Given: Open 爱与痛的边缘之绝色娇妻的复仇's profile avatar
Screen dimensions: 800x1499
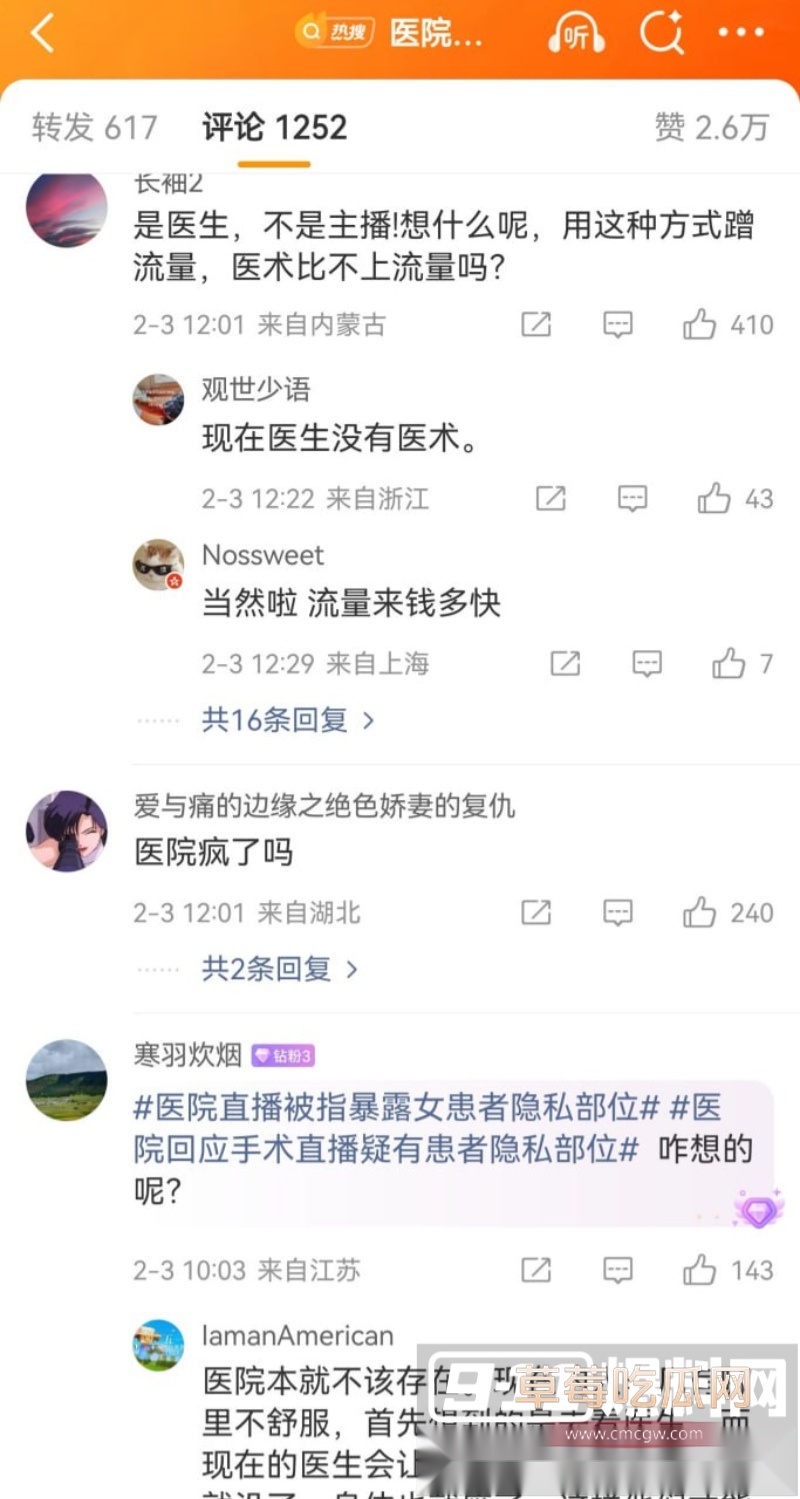Looking at the screenshot, I should pos(66,831).
